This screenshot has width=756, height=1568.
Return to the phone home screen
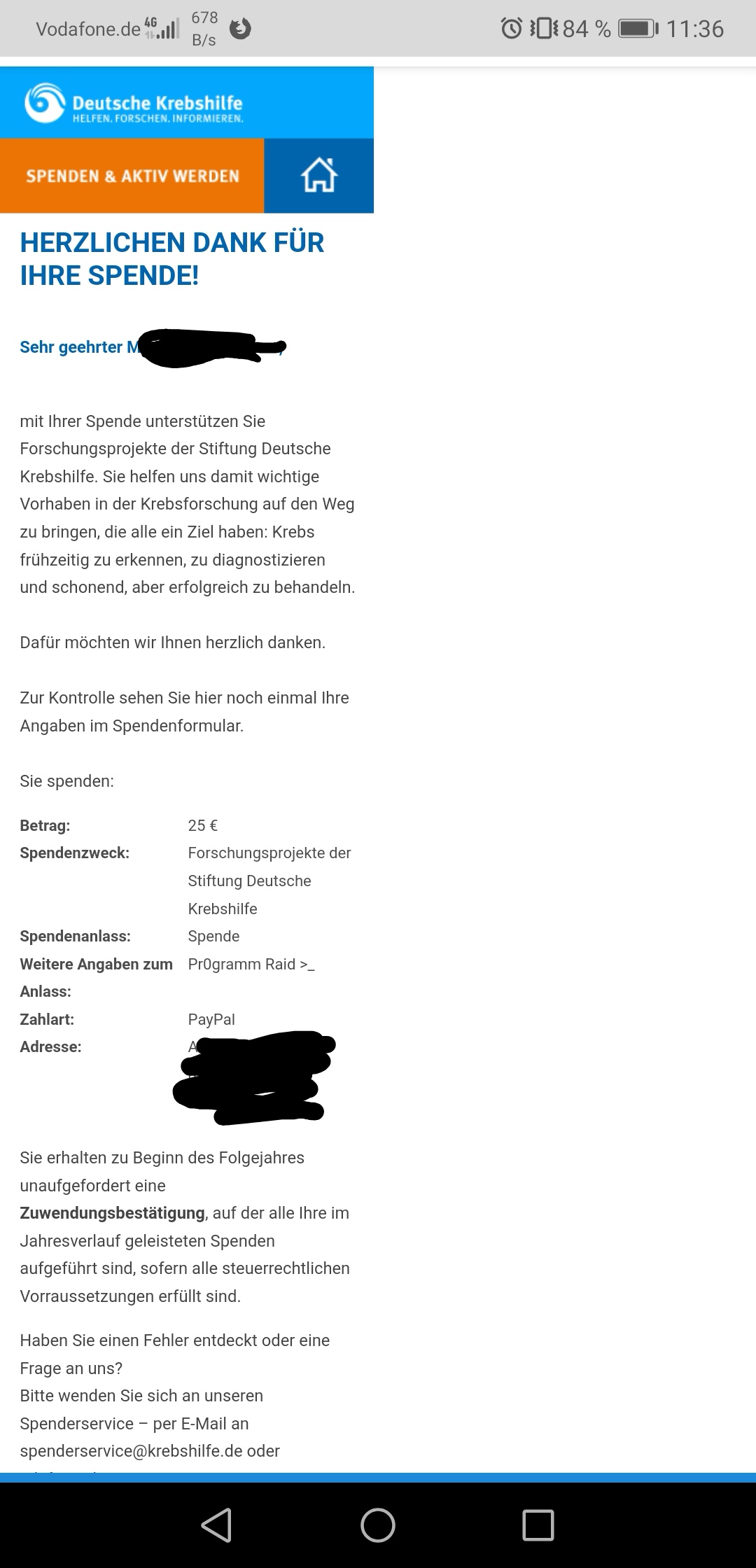click(x=378, y=1525)
